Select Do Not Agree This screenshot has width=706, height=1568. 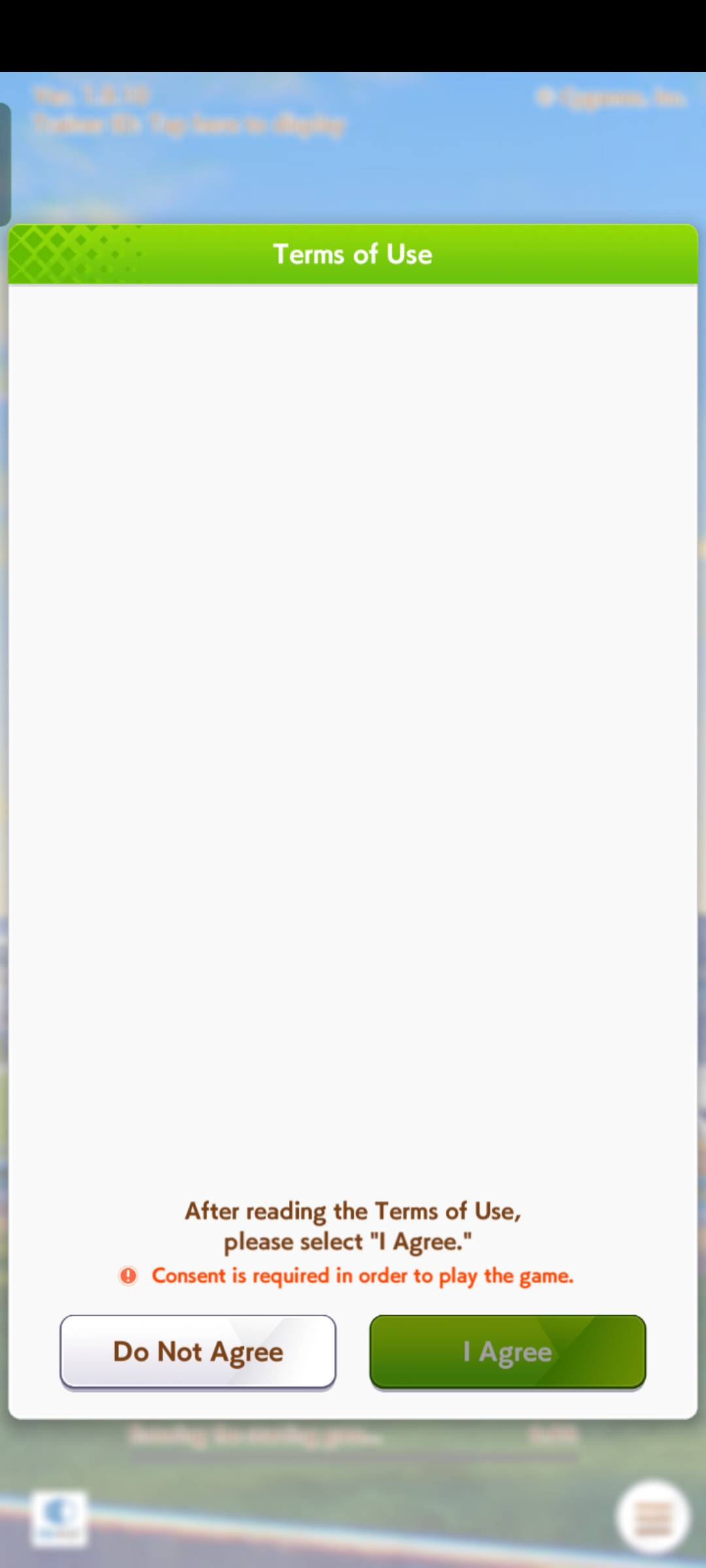(198, 1351)
